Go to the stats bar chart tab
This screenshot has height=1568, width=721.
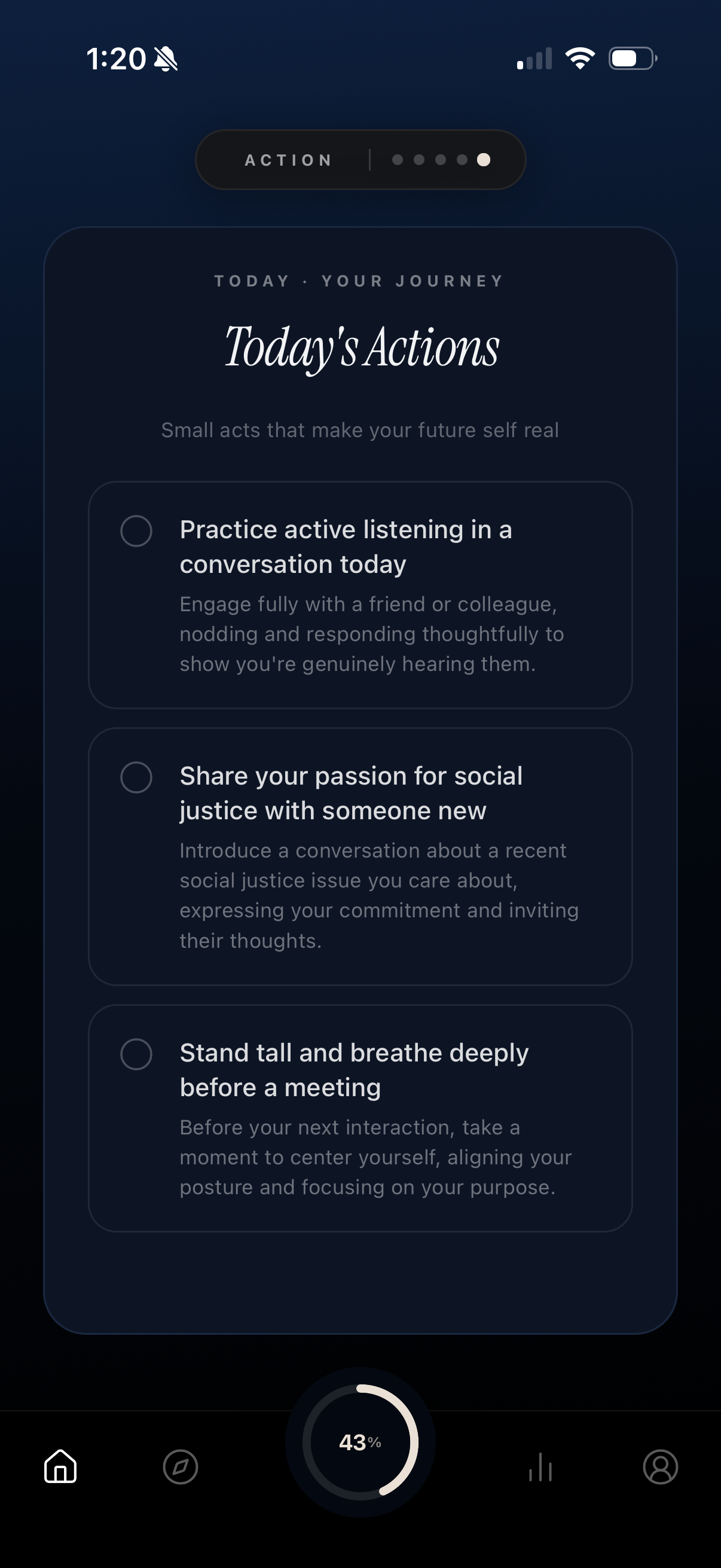click(x=540, y=1467)
